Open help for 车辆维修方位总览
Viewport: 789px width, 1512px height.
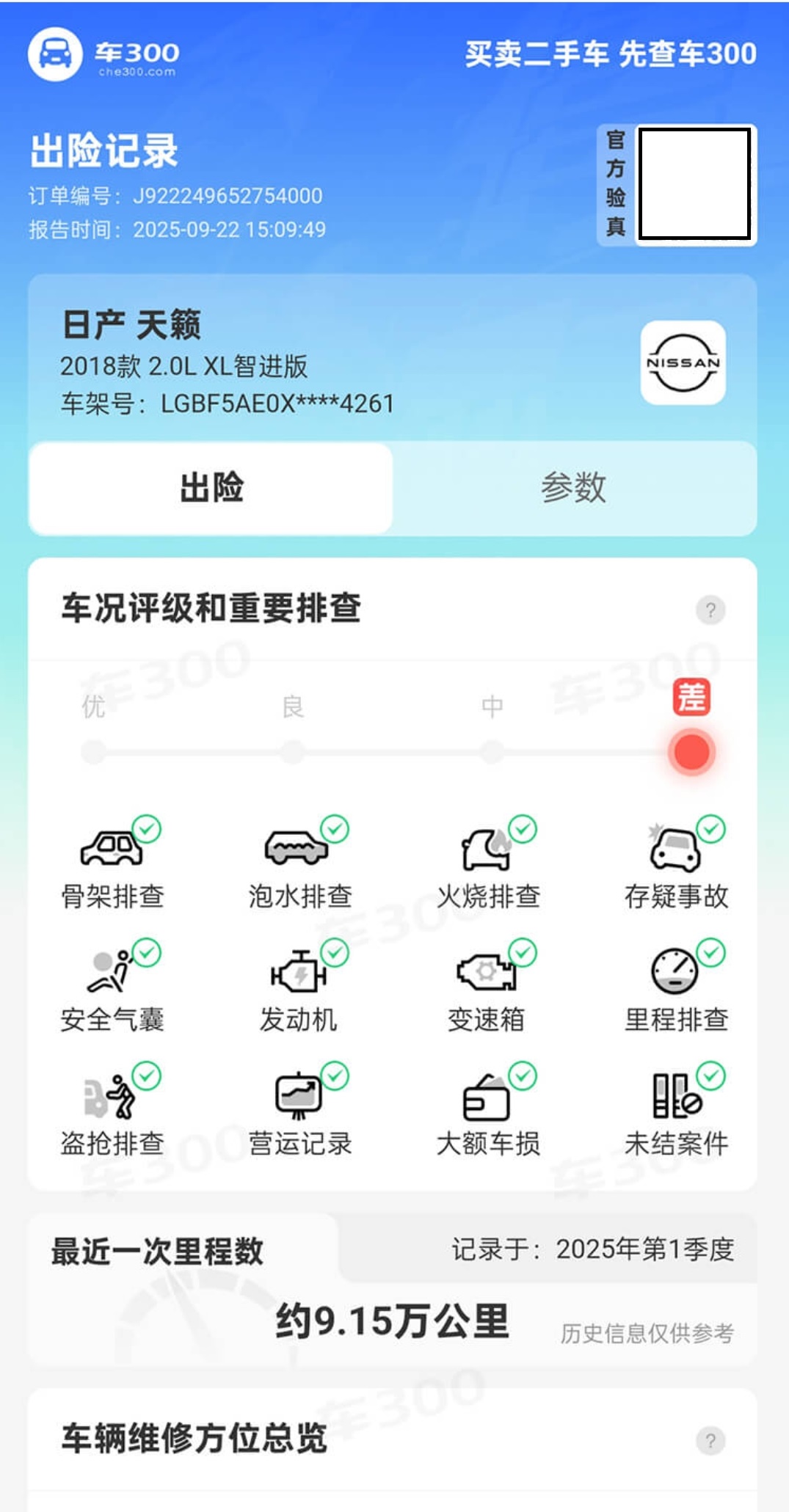pyautogui.click(x=710, y=1440)
